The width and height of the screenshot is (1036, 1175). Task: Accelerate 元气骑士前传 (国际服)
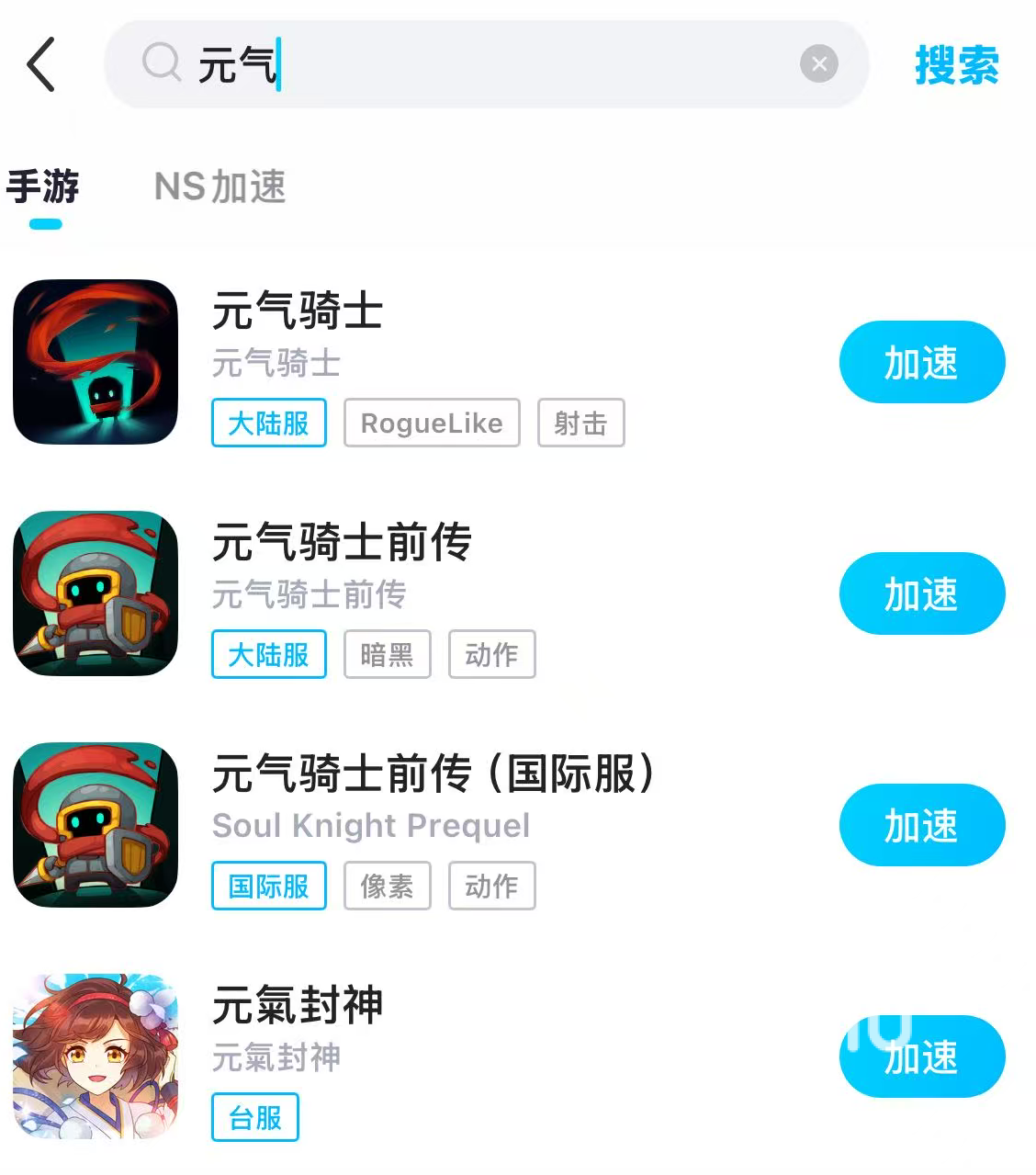(x=921, y=825)
